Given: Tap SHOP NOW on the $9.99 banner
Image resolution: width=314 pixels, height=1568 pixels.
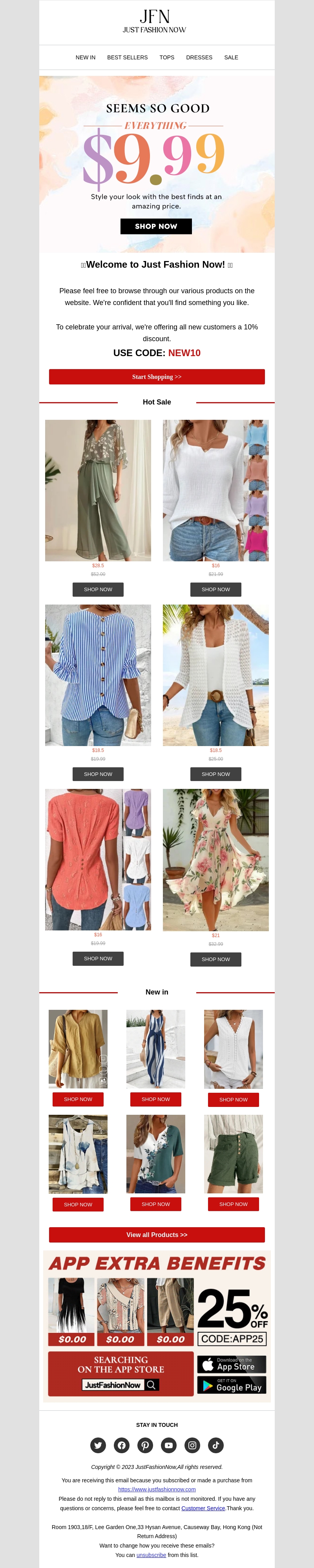Looking at the screenshot, I should (x=156, y=226).
